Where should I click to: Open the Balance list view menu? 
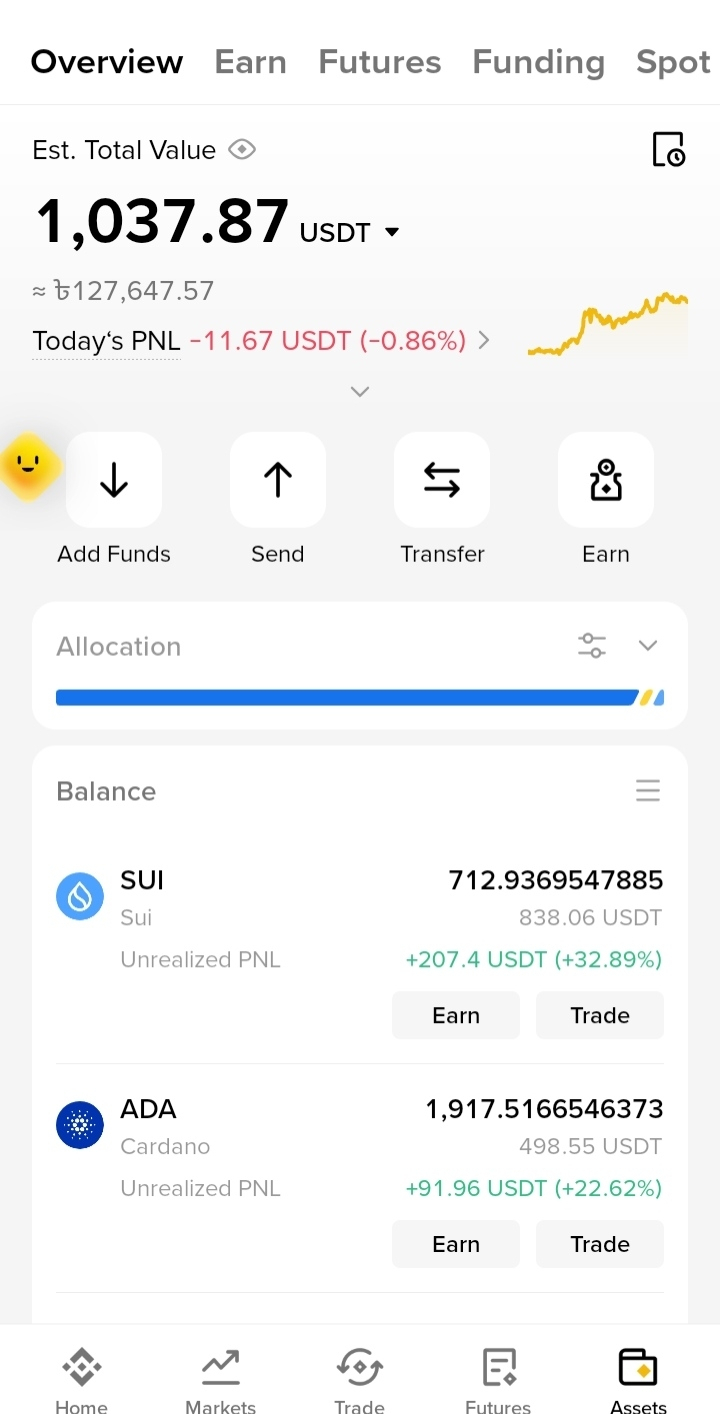(x=648, y=791)
